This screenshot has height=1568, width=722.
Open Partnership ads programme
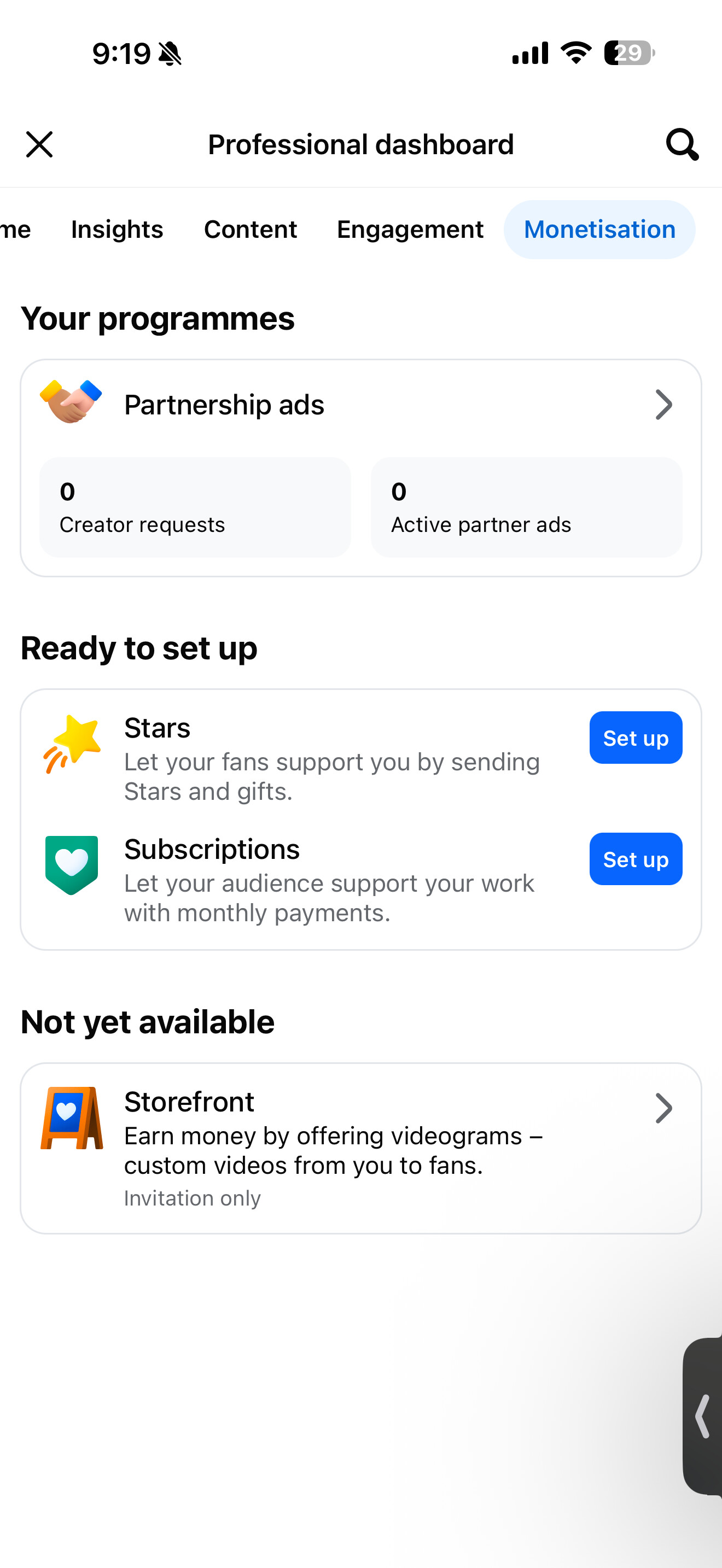coord(360,405)
